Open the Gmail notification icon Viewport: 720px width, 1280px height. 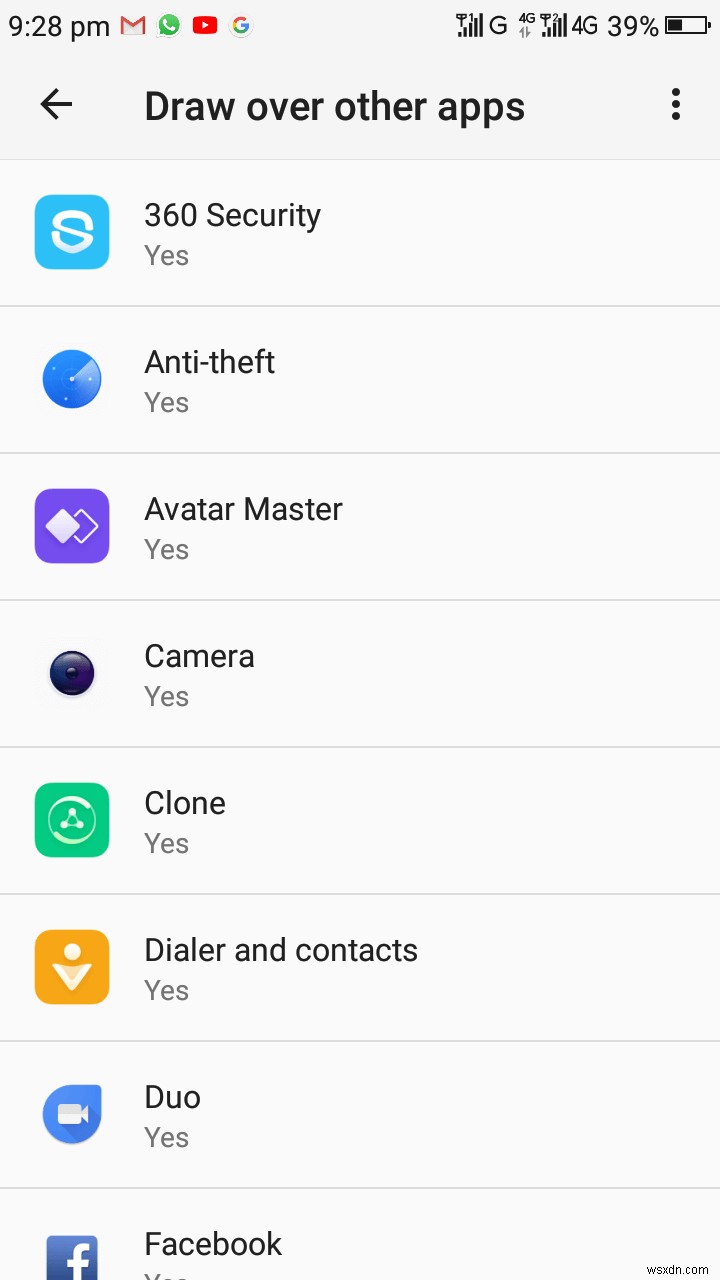132,25
